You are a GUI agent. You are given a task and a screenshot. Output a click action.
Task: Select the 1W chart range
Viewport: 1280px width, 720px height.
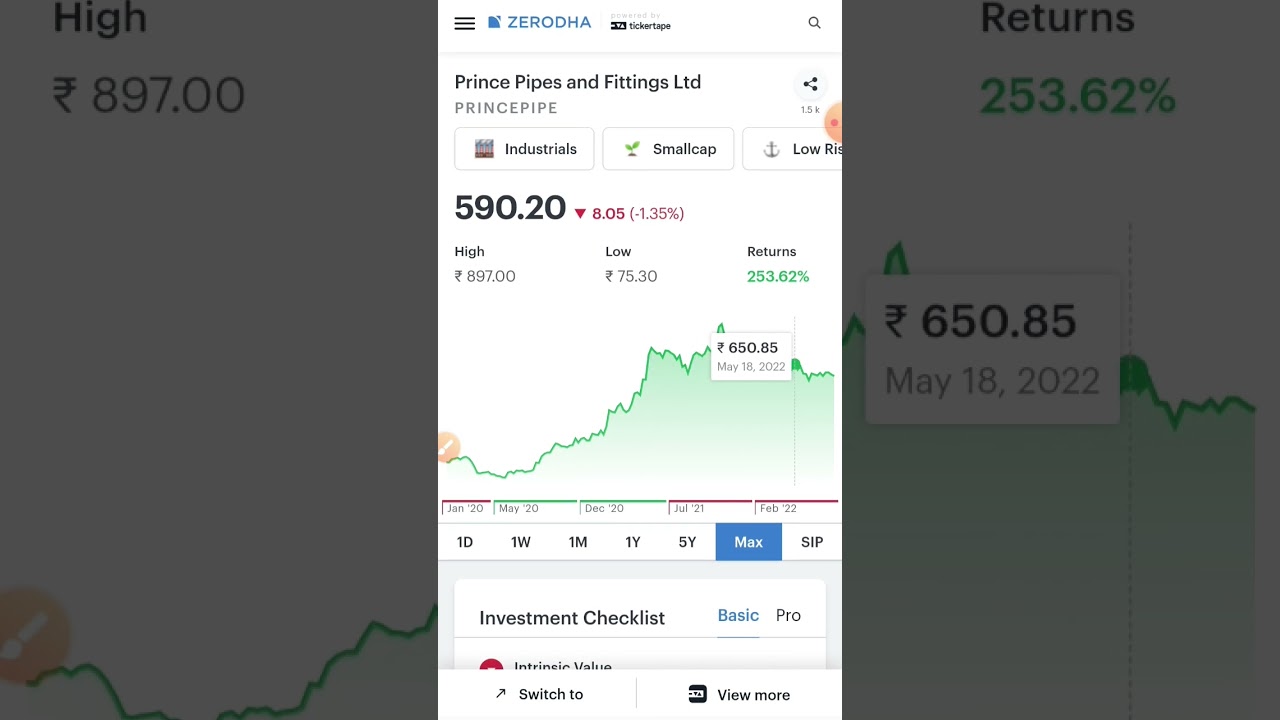(x=521, y=542)
